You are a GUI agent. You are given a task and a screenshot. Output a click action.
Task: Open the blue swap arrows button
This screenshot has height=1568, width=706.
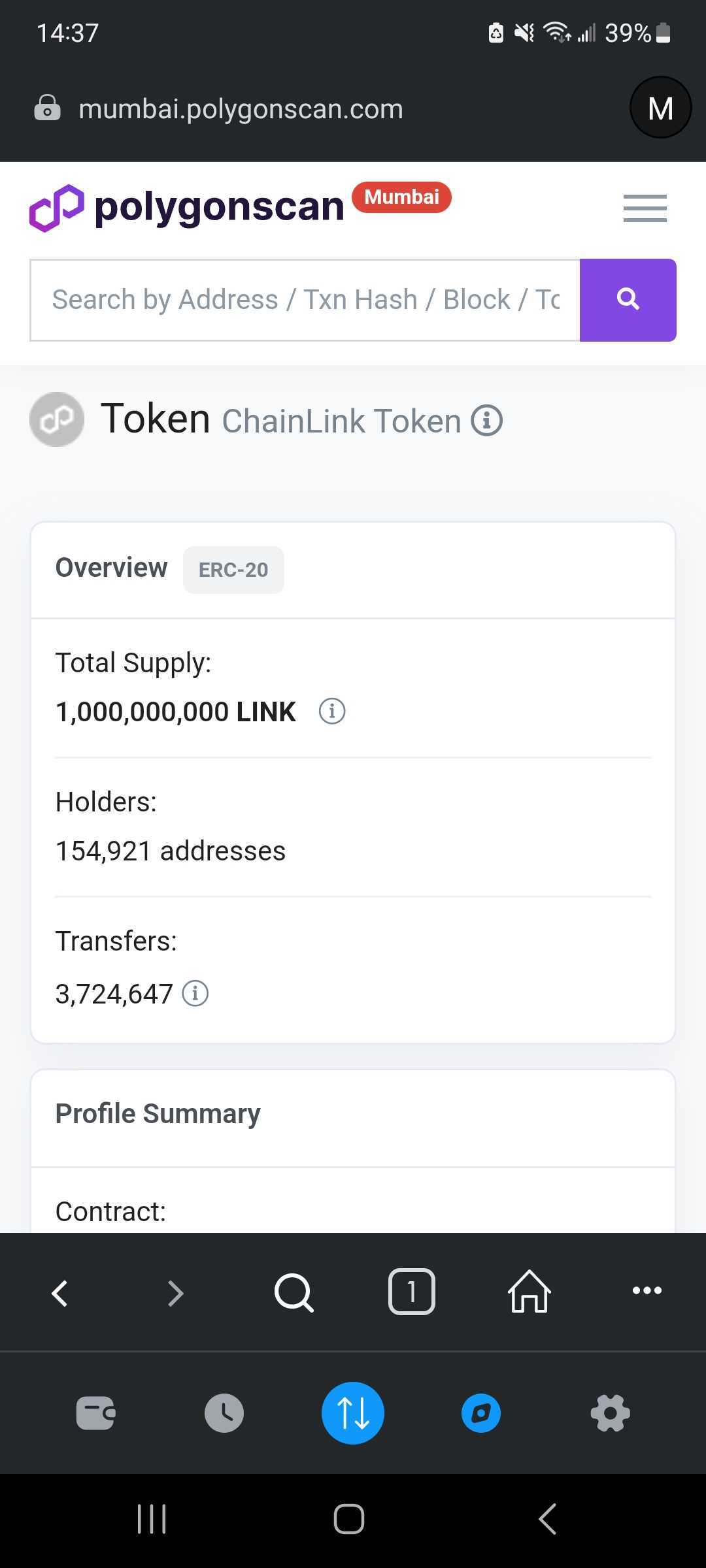pyautogui.click(x=353, y=1413)
